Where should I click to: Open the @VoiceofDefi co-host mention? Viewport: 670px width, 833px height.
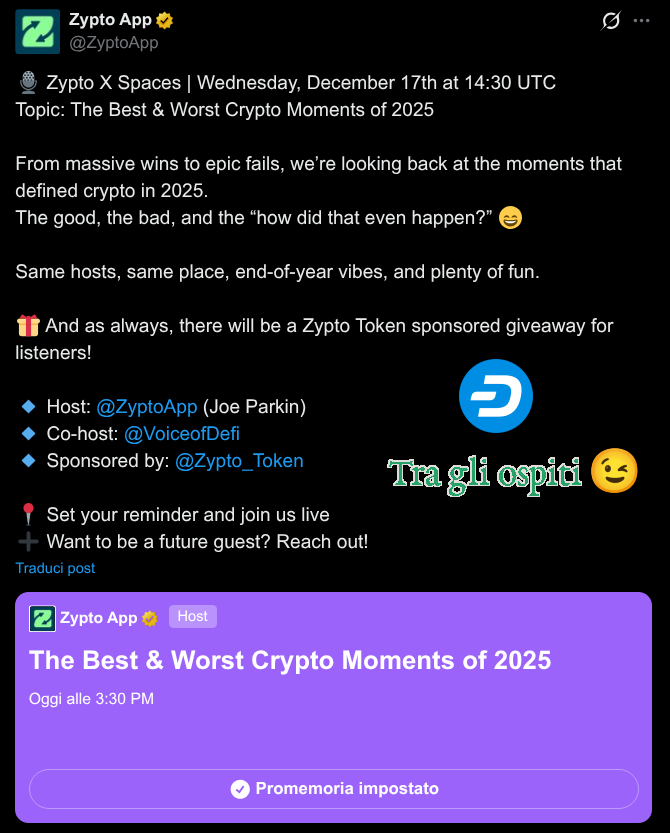[182, 434]
